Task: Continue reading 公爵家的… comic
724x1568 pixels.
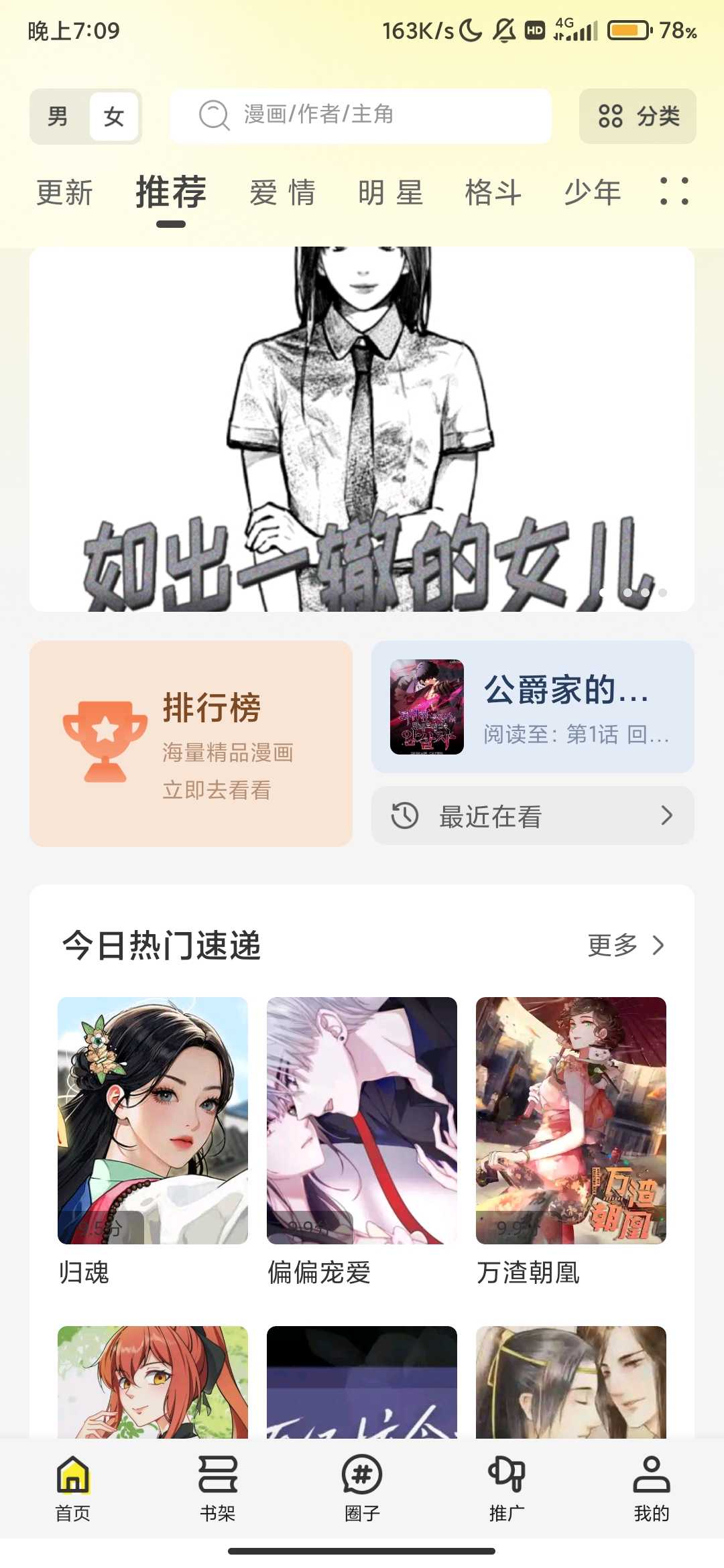Action: (533, 707)
